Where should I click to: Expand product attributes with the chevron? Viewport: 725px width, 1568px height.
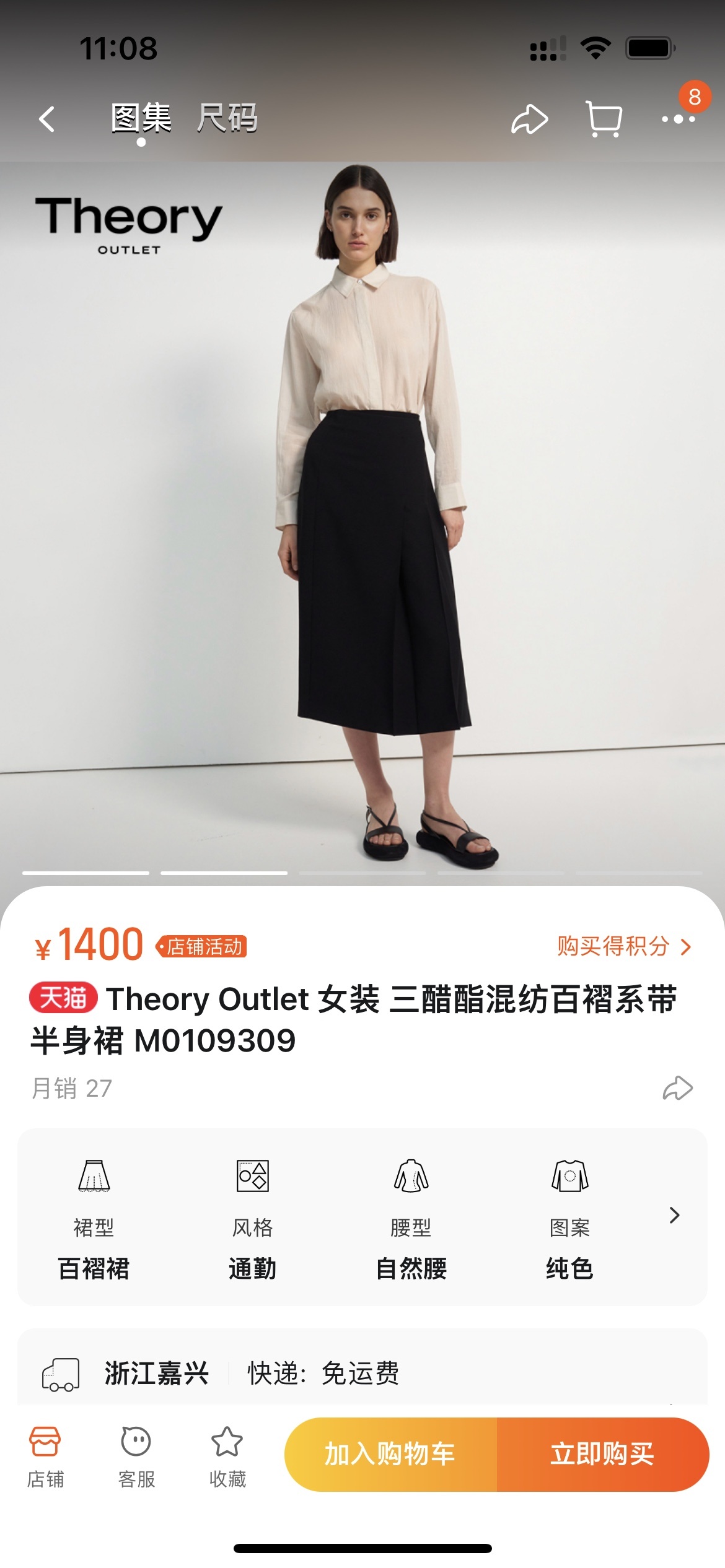pyautogui.click(x=674, y=1215)
